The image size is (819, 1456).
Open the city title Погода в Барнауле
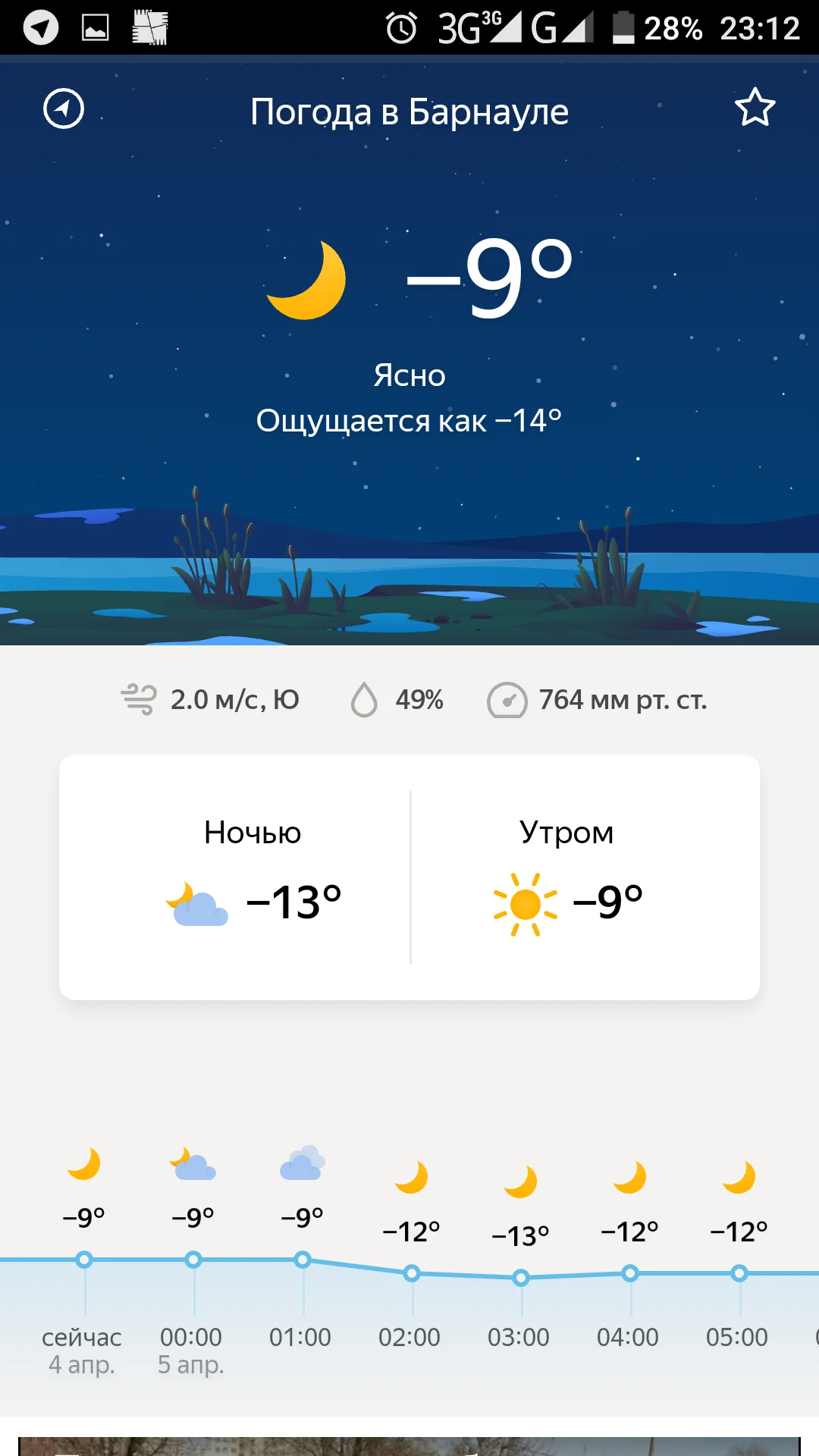[x=409, y=111]
